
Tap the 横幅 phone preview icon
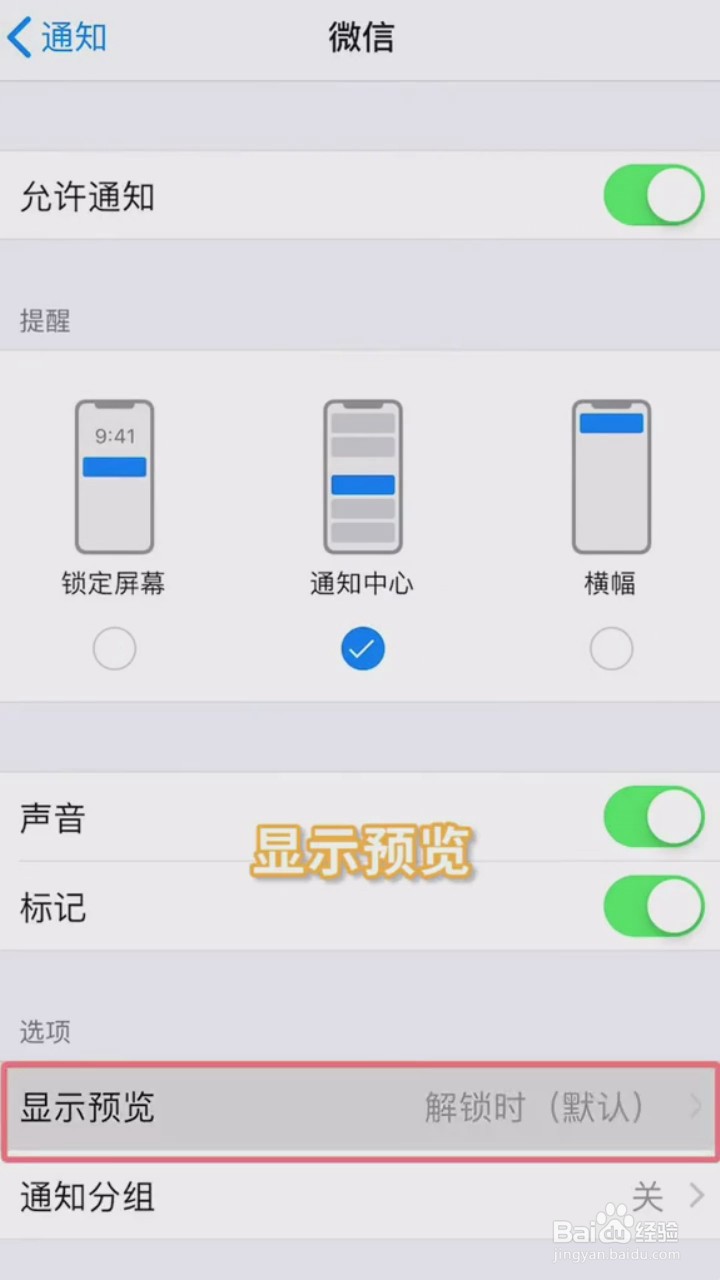click(x=611, y=477)
